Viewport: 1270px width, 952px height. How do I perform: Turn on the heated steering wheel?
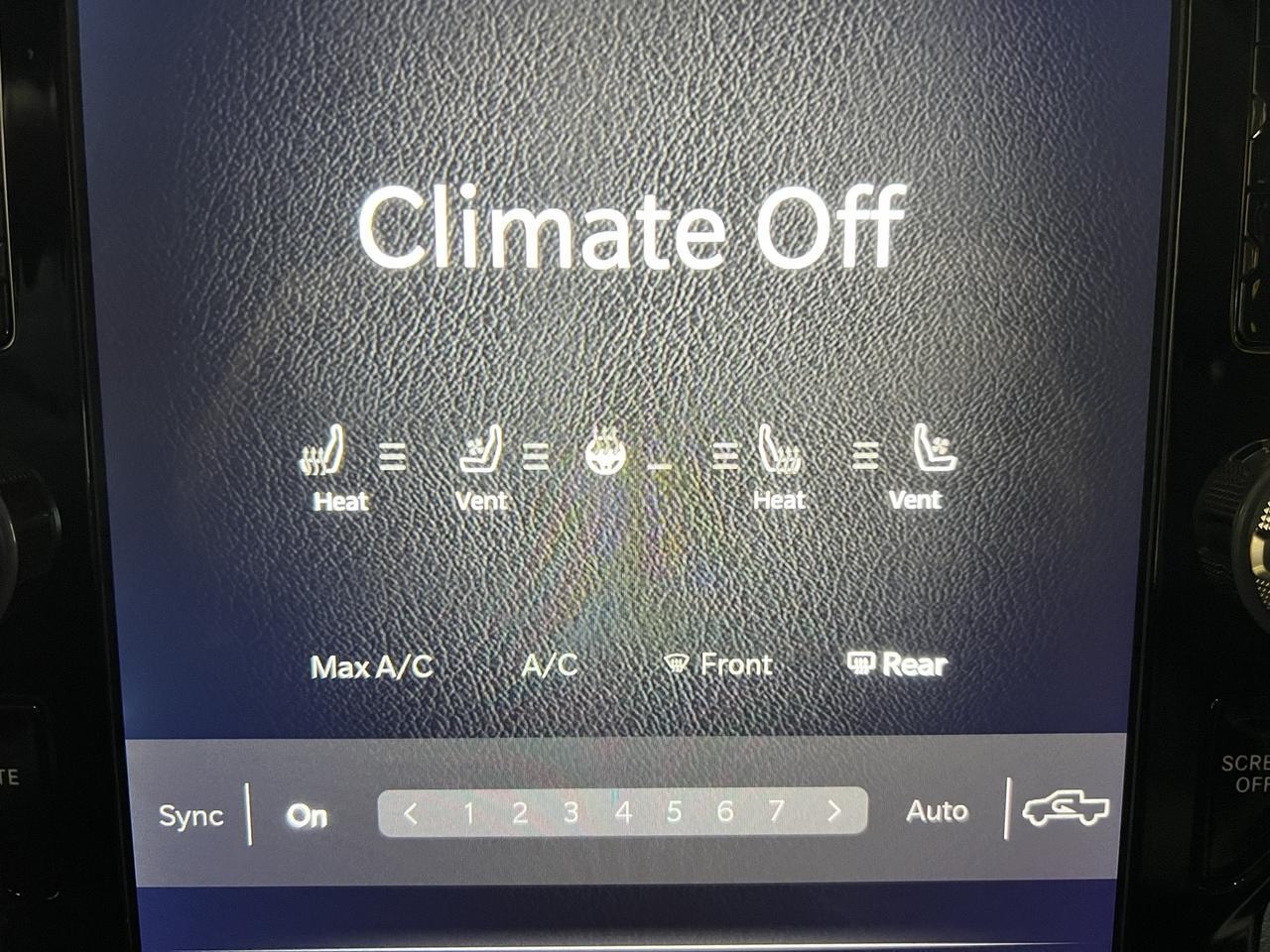[605, 454]
